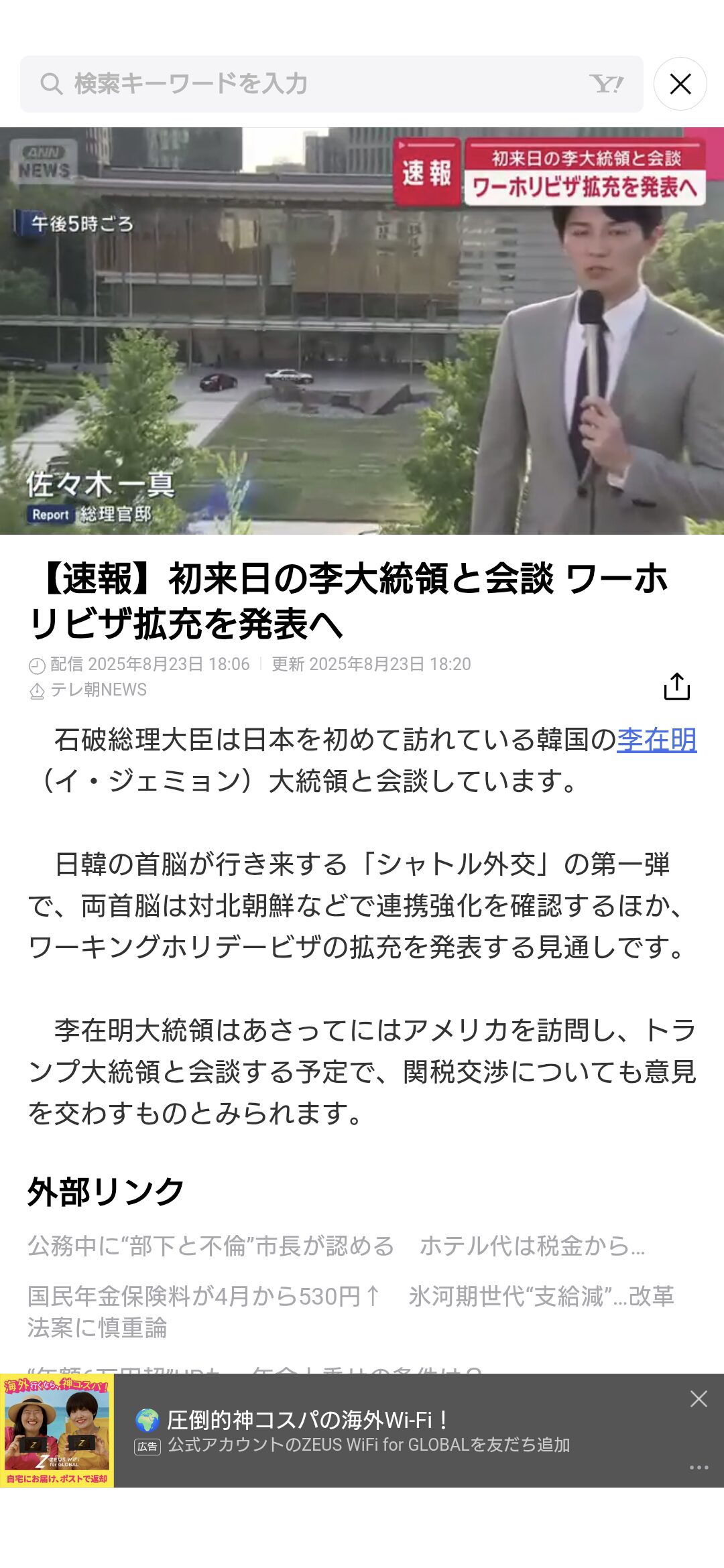Image resolution: width=724 pixels, height=1568 pixels.
Task: Open the news video thumbnail
Action: point(362,331)
